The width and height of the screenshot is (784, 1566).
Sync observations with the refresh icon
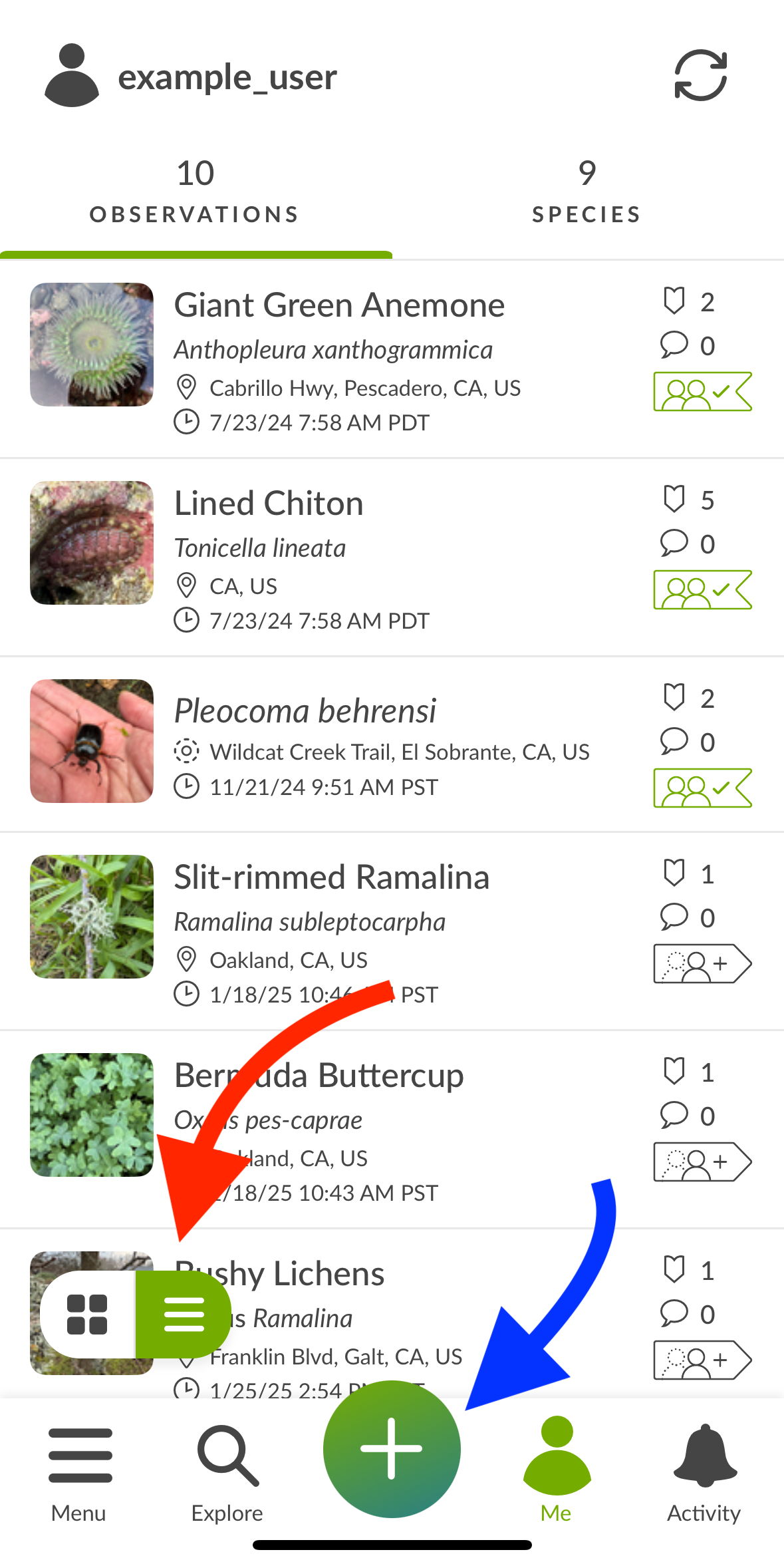pyautogui.click(x=700, y=76)
